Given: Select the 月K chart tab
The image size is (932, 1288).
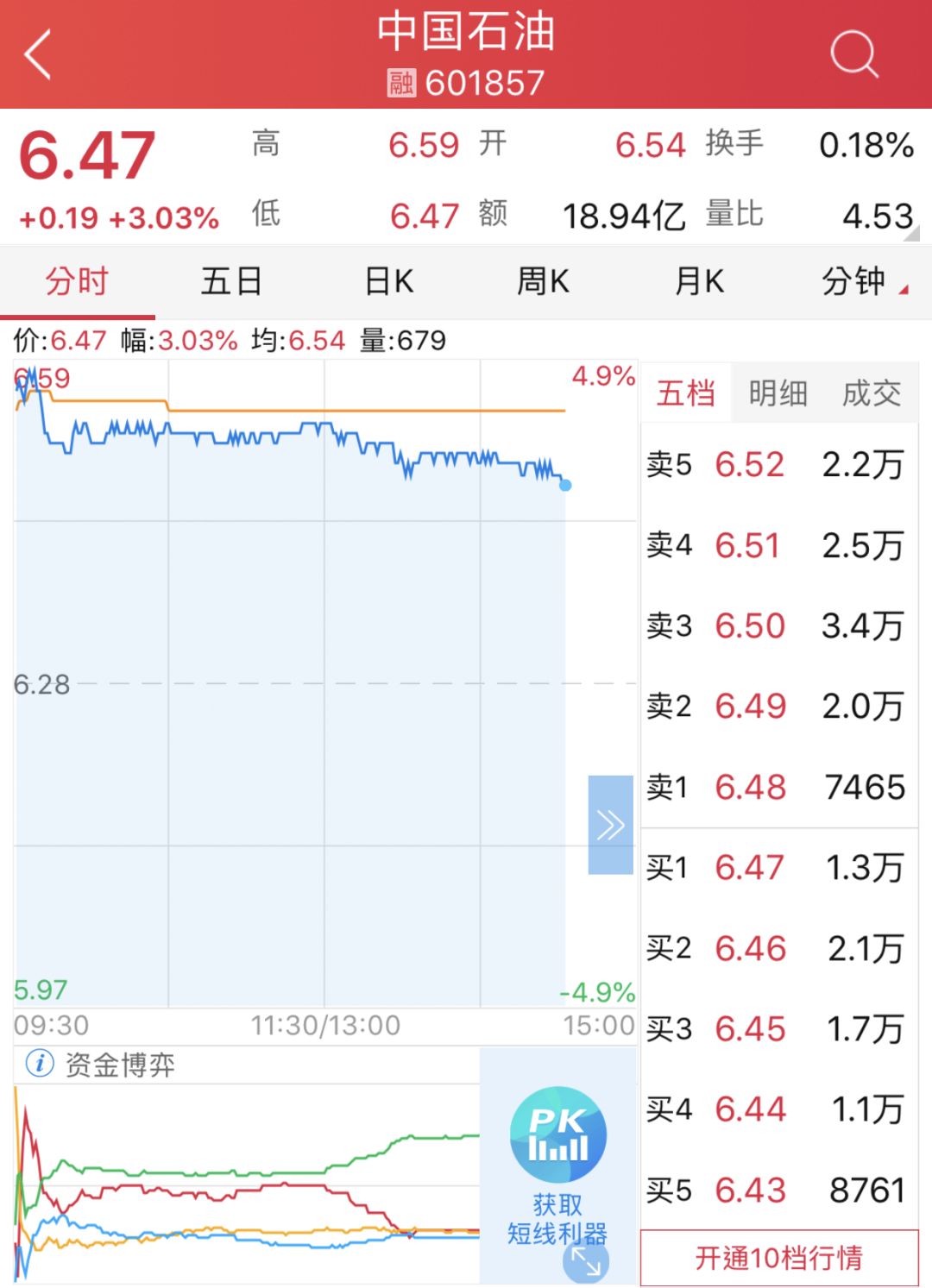Looking at the screenshot, I should 699,282.
